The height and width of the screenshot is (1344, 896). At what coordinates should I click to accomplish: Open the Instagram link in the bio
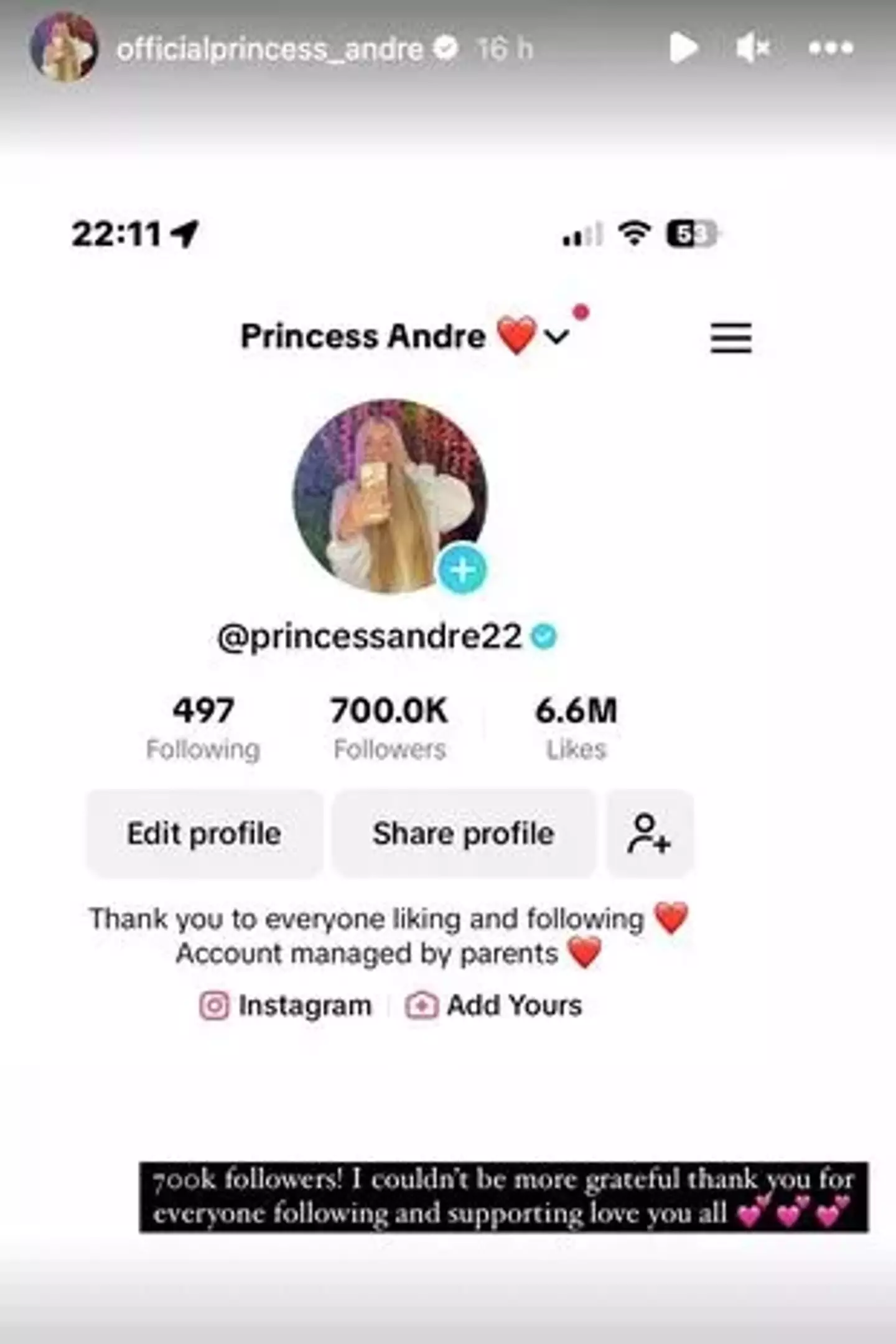click(286, 1004)
